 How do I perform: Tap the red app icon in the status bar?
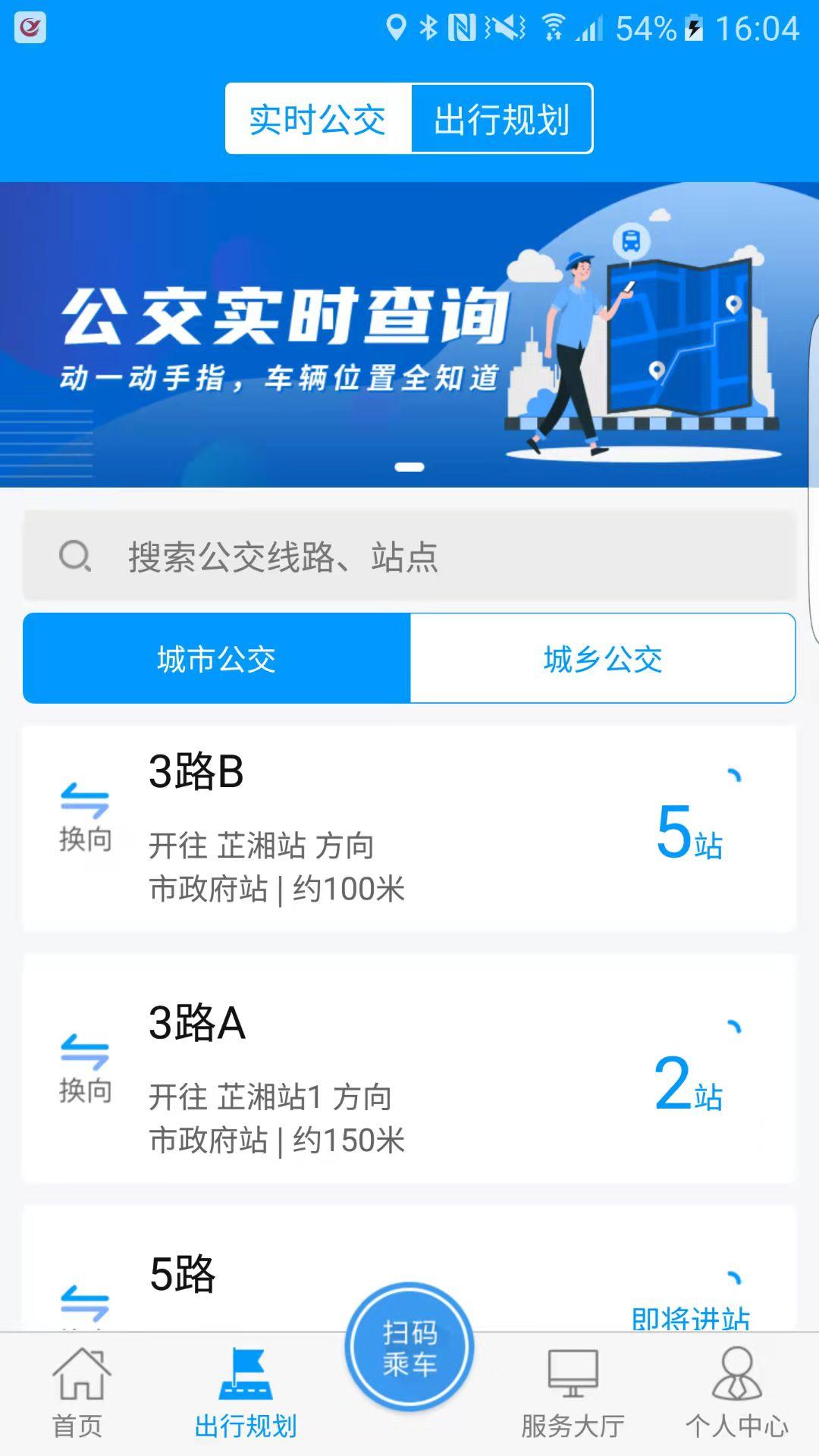click(x=29, y=27)
